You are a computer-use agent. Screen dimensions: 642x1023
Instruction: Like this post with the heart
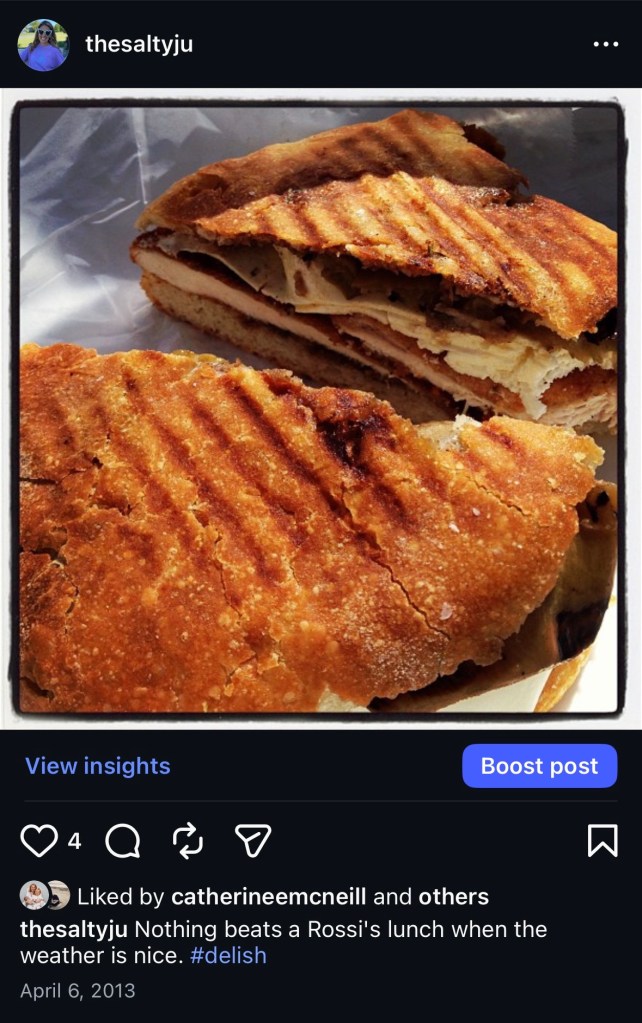point(38,842)
